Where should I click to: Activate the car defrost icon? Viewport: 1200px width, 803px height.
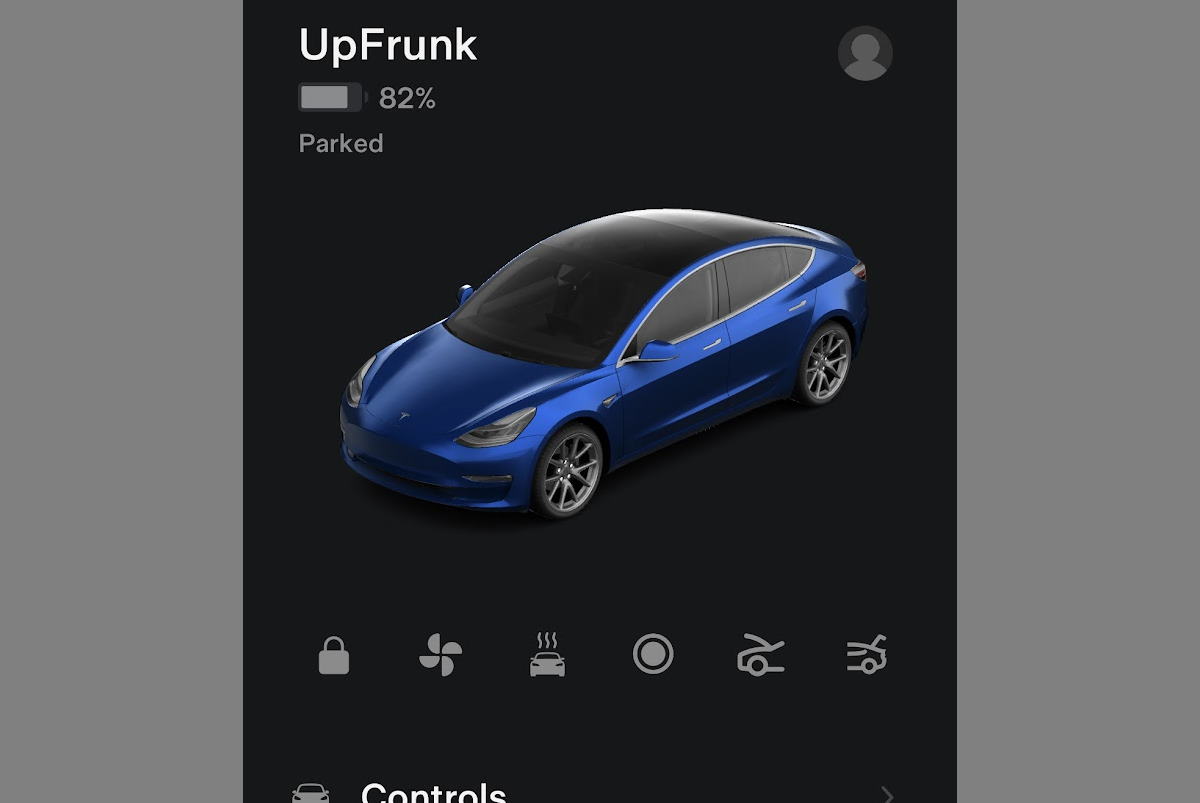point(547,656)
